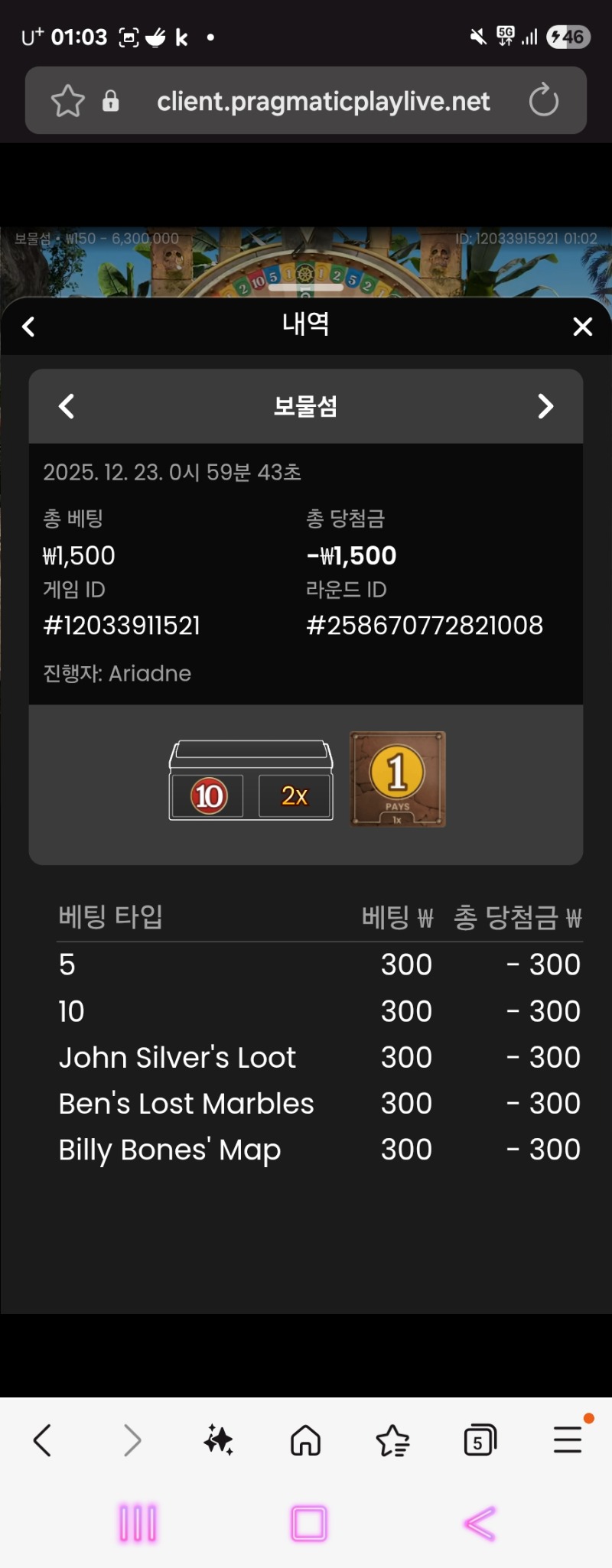The height and width of the screenshot is (1568, 612).
Task: Go to browser home page
Action: (305, 1440)
